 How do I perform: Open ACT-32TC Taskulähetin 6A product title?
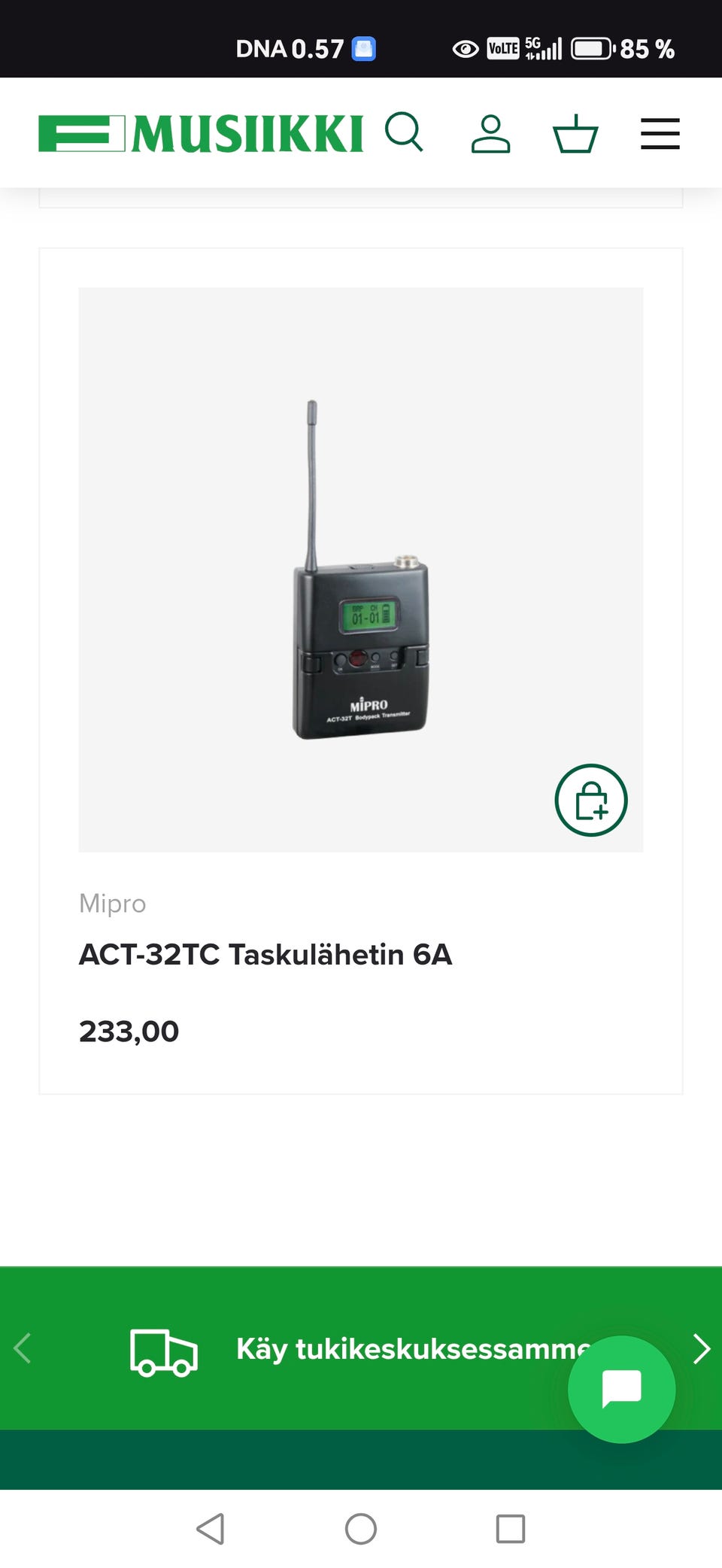point(265,954)
